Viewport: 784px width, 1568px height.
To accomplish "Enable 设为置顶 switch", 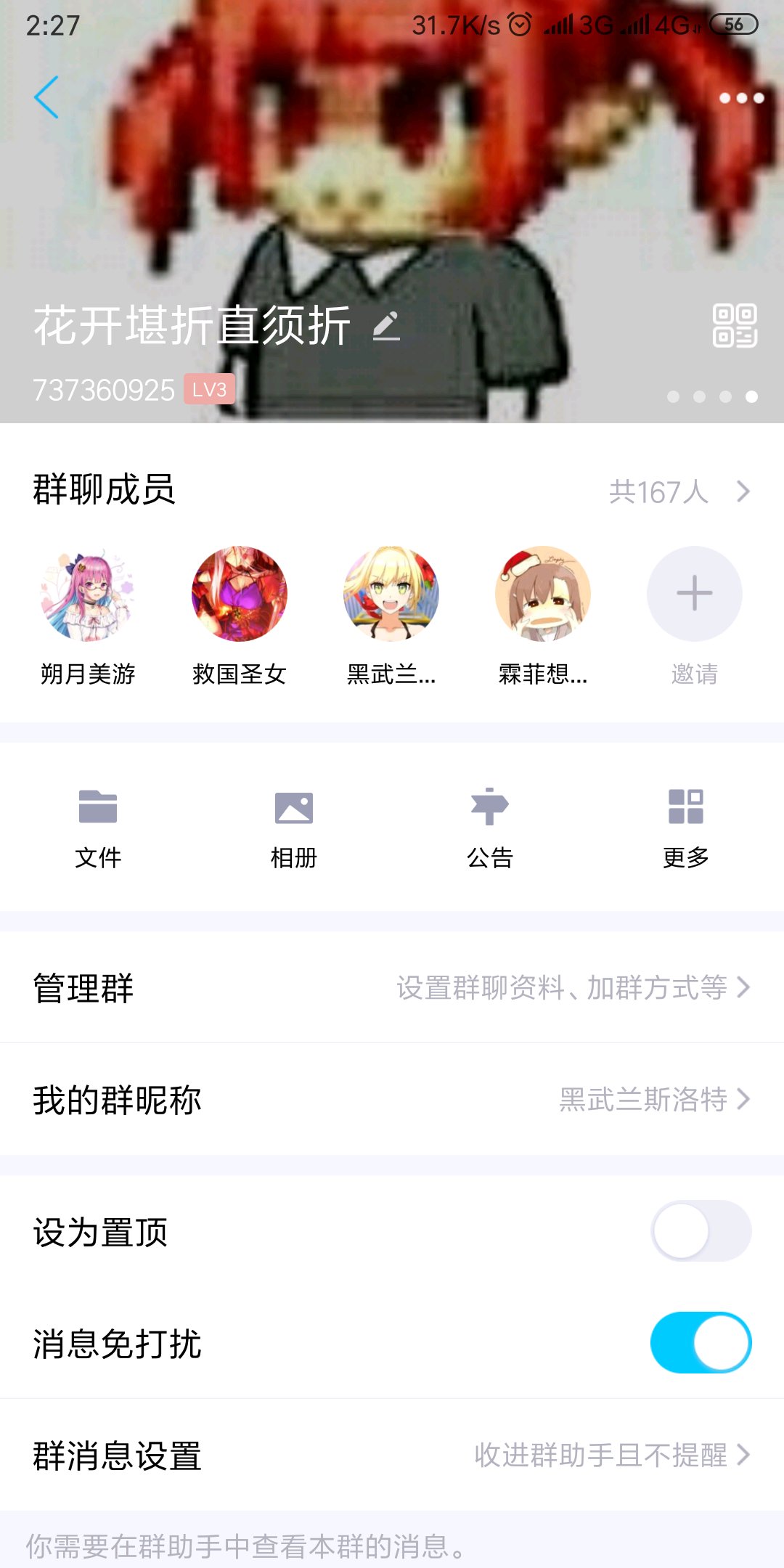I will pyautogui.click(x=701, y=1231).
